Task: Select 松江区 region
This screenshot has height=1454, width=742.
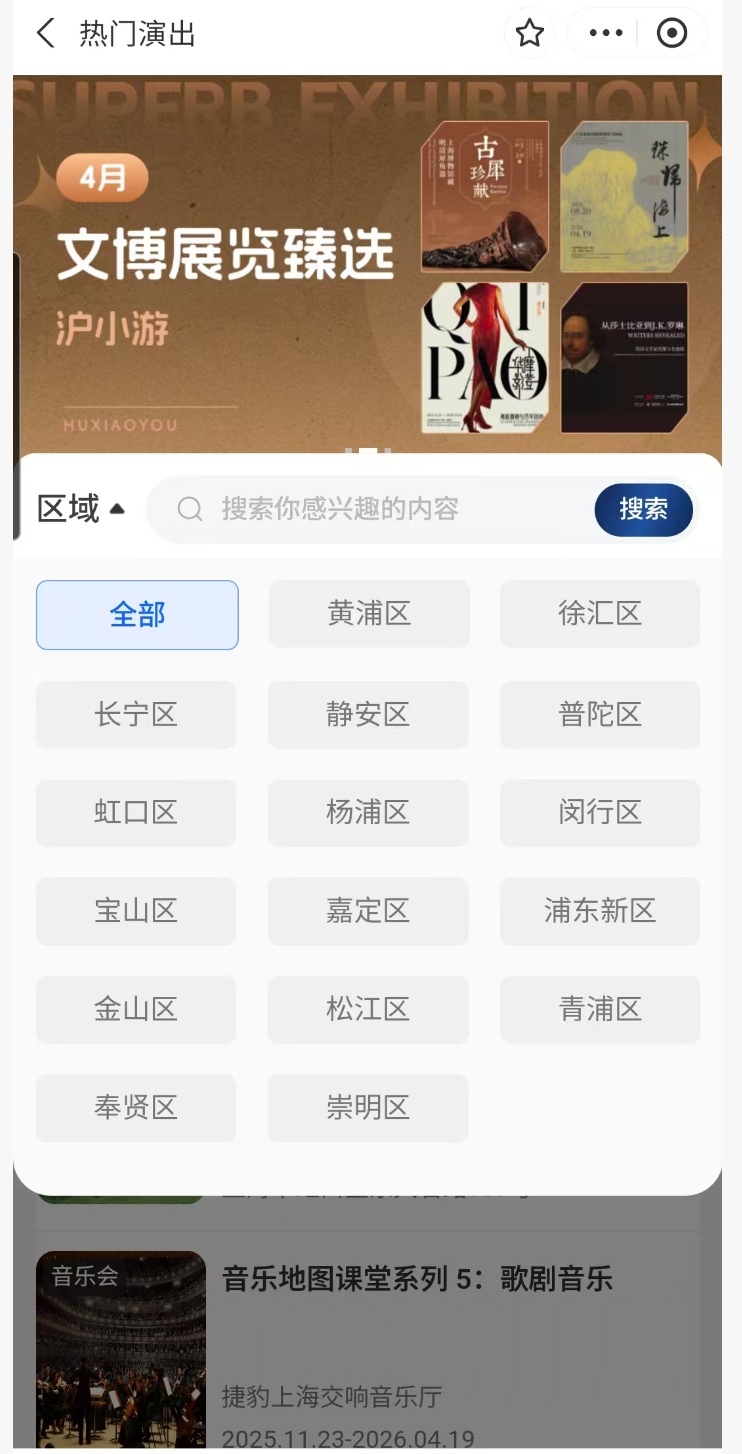Action: 368,1009
